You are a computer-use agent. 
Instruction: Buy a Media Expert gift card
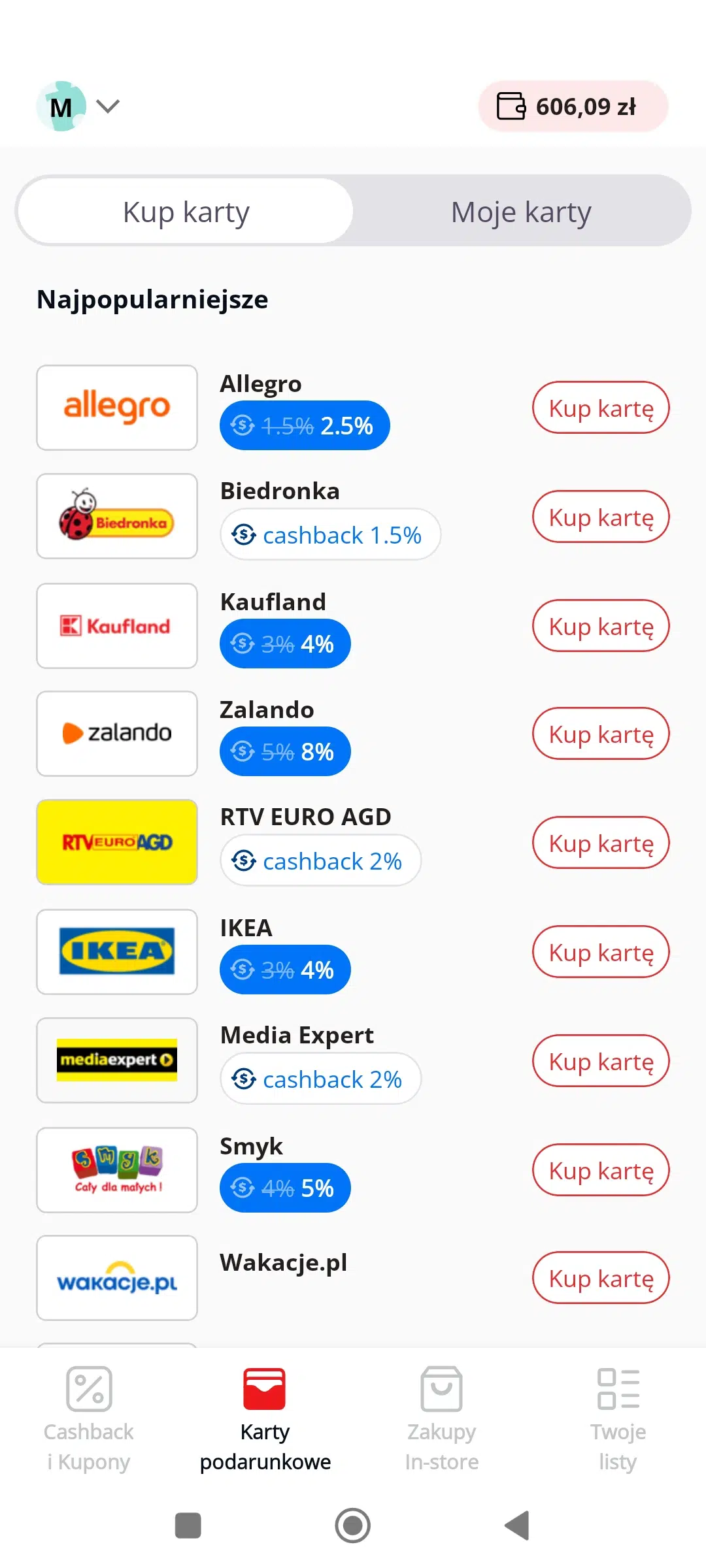click(601, 1061)
